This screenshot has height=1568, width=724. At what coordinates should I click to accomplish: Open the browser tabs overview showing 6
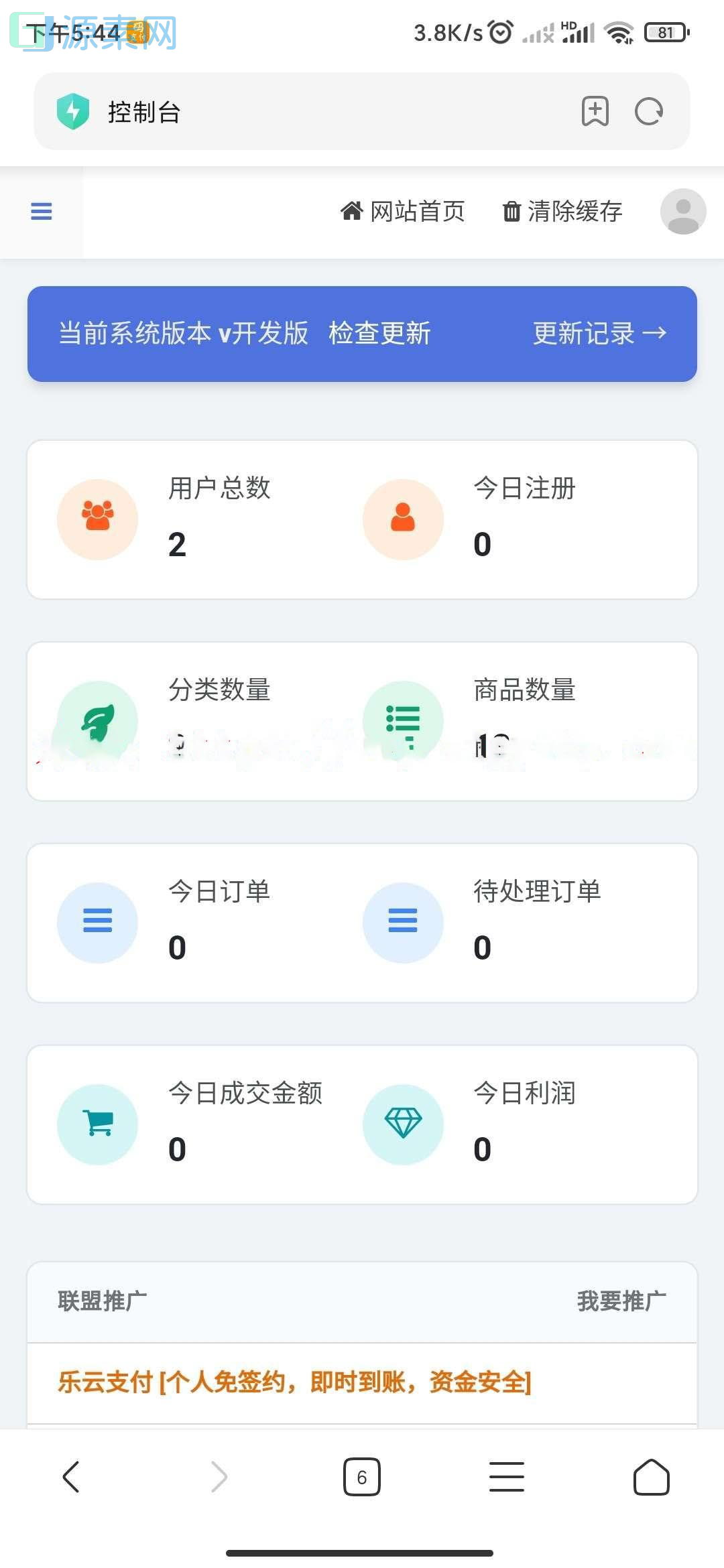click(361, 1477)
